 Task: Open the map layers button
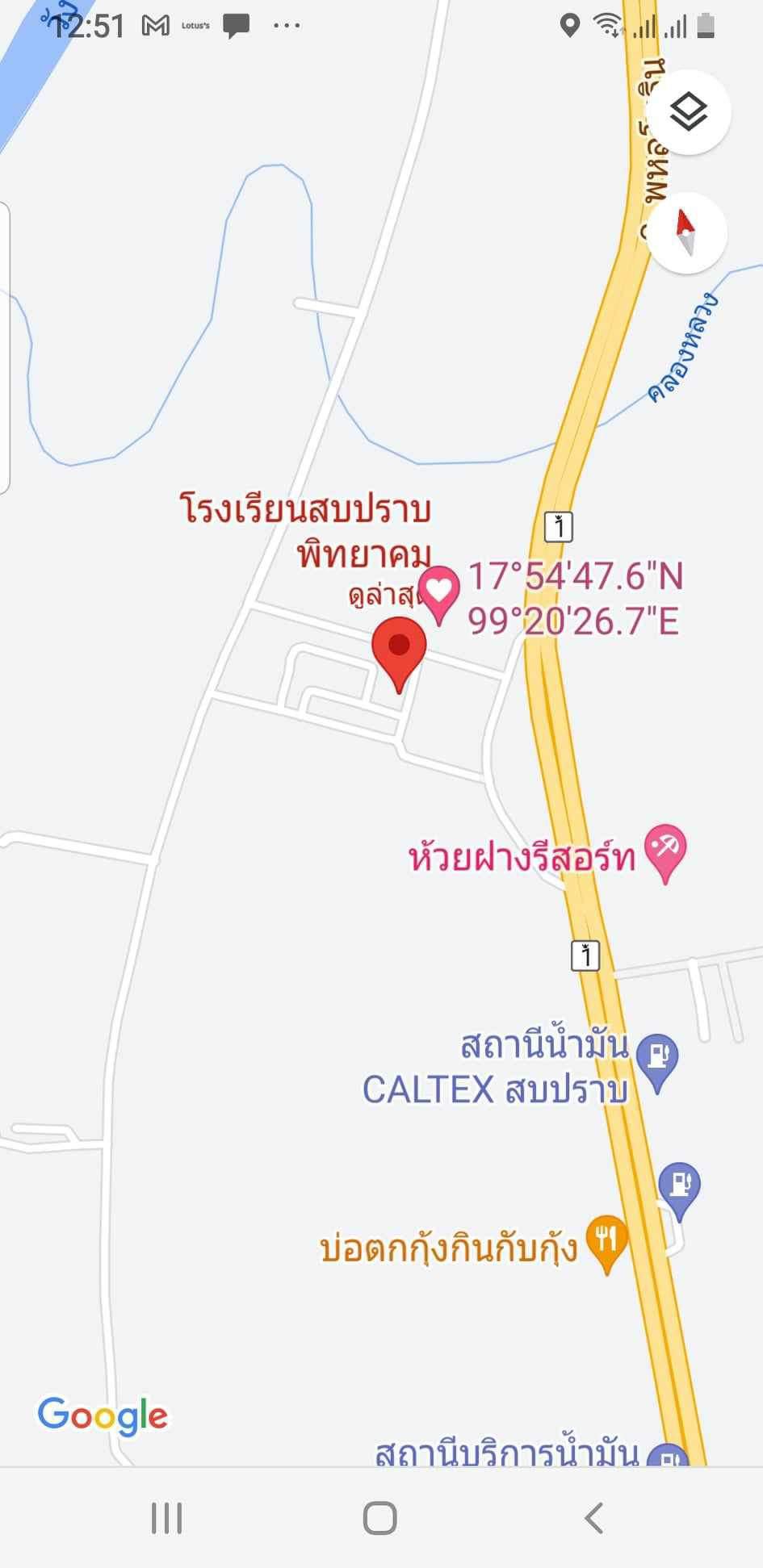tap(689, 112)
